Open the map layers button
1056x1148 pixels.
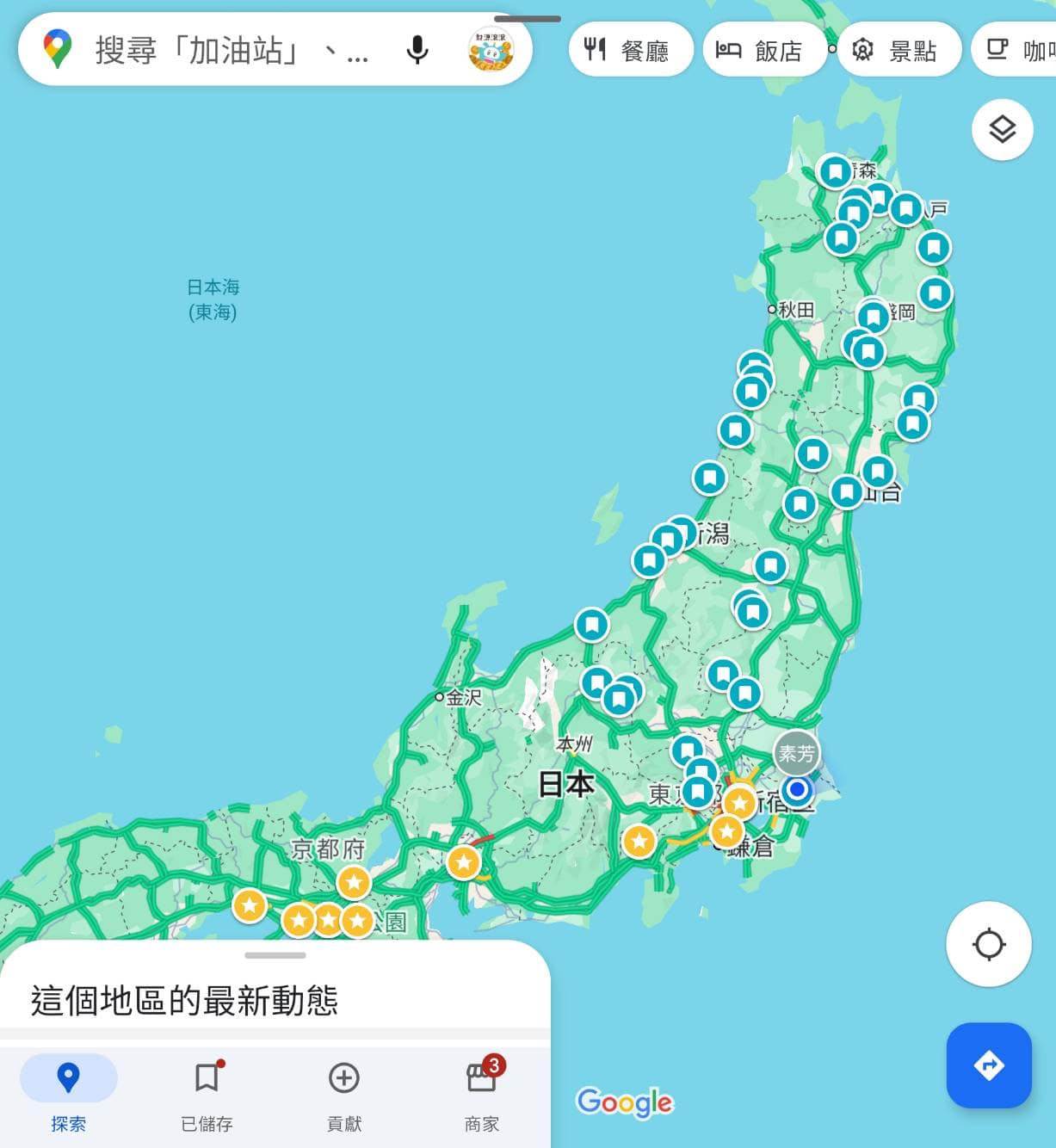[1002, 130]
